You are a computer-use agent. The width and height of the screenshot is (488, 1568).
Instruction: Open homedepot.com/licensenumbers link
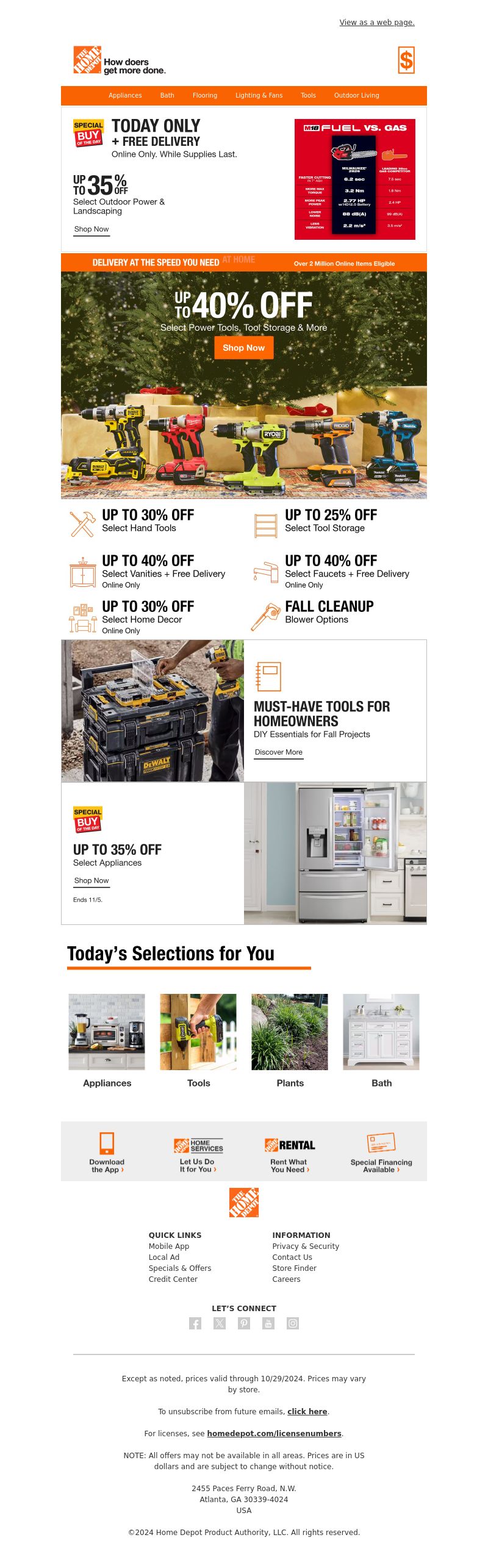point(274,1433)
